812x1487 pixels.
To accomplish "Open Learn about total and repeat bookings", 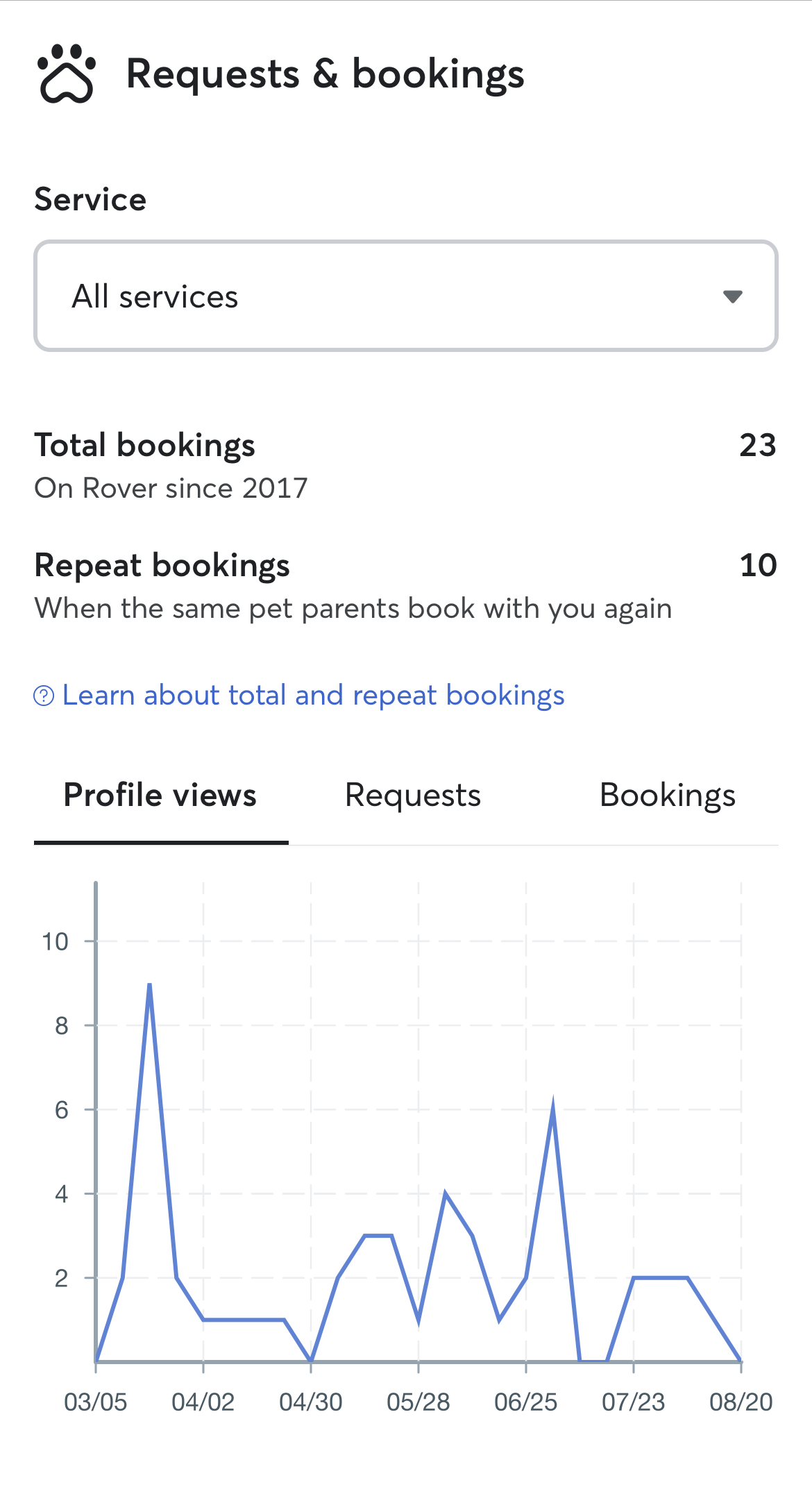I will click(312, 695).
